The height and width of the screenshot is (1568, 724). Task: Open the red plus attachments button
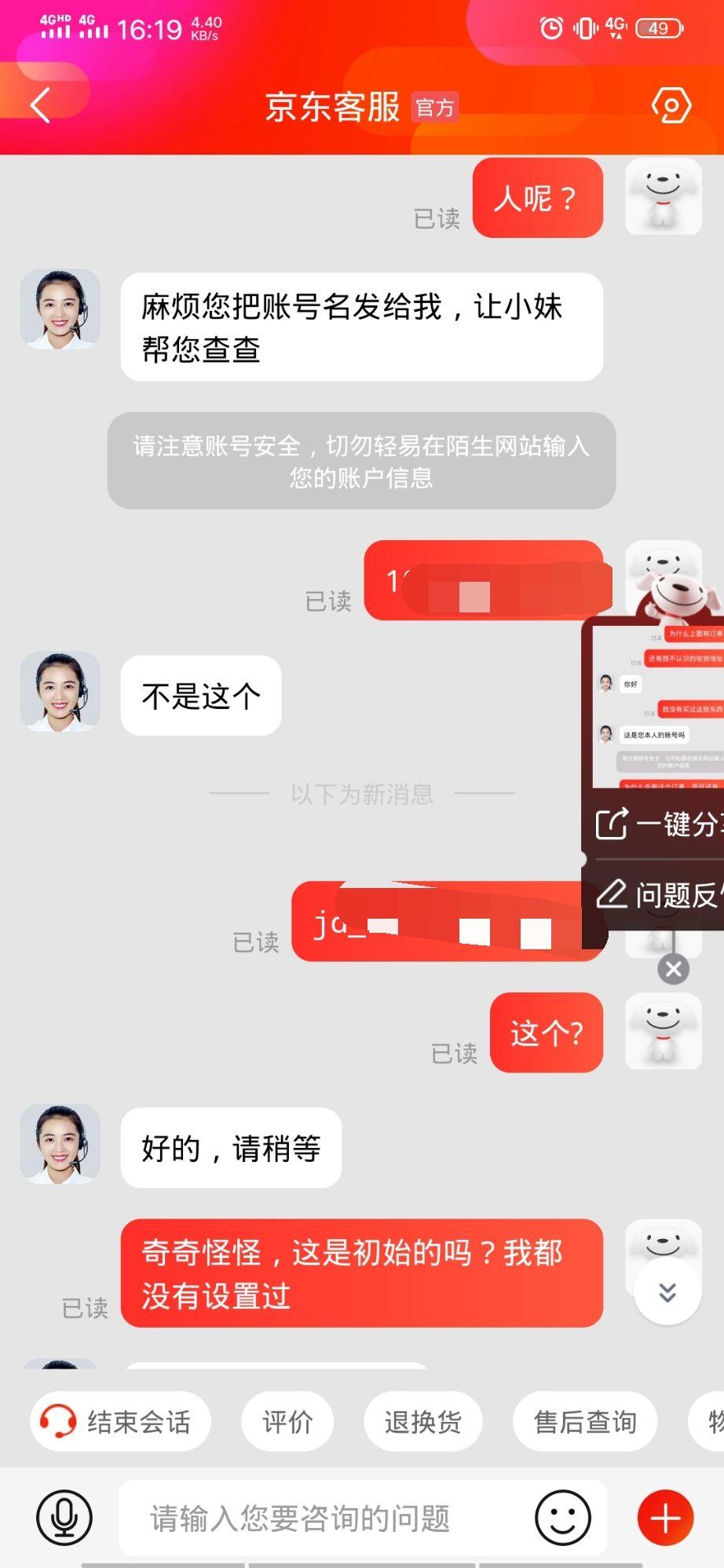coord(665,1517)
